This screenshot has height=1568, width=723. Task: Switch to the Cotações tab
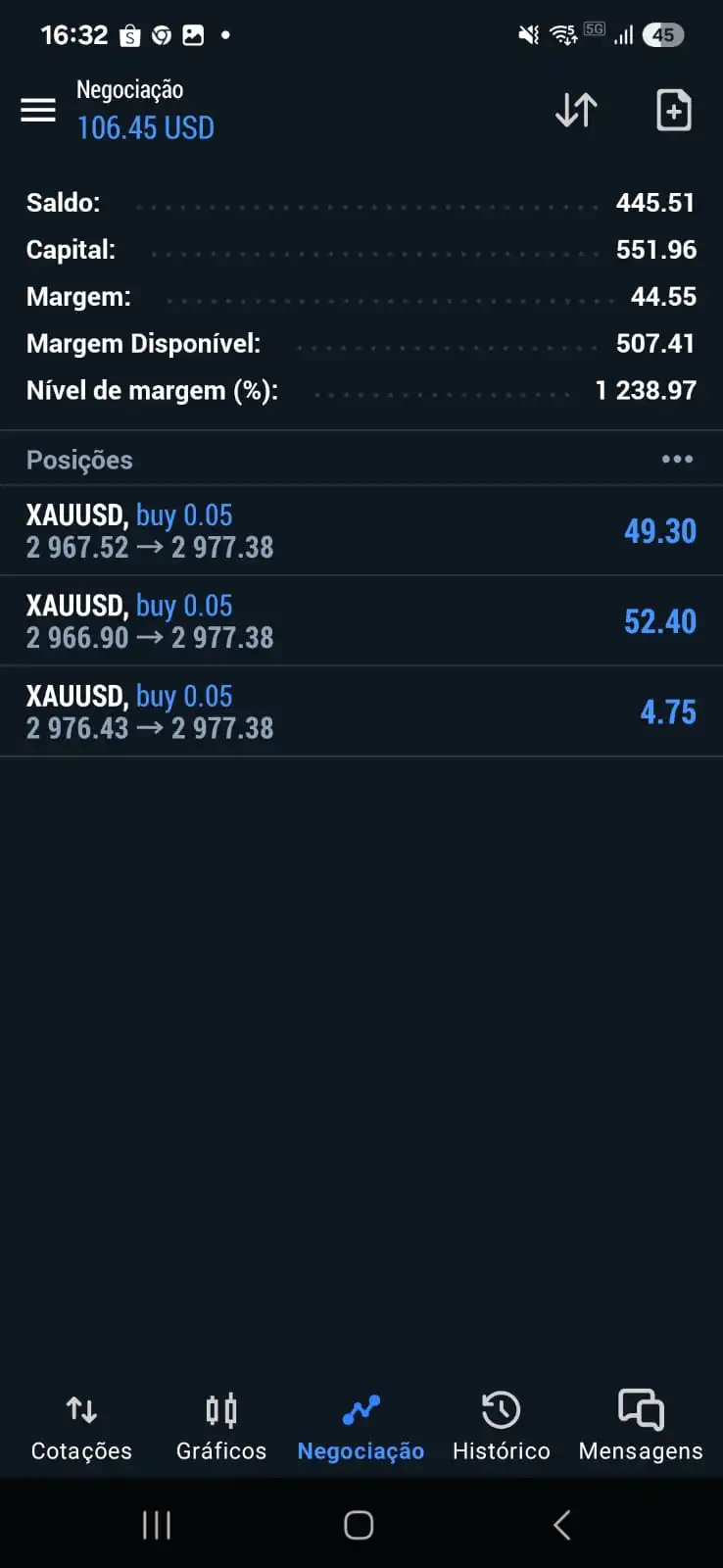pos(81,1427)
